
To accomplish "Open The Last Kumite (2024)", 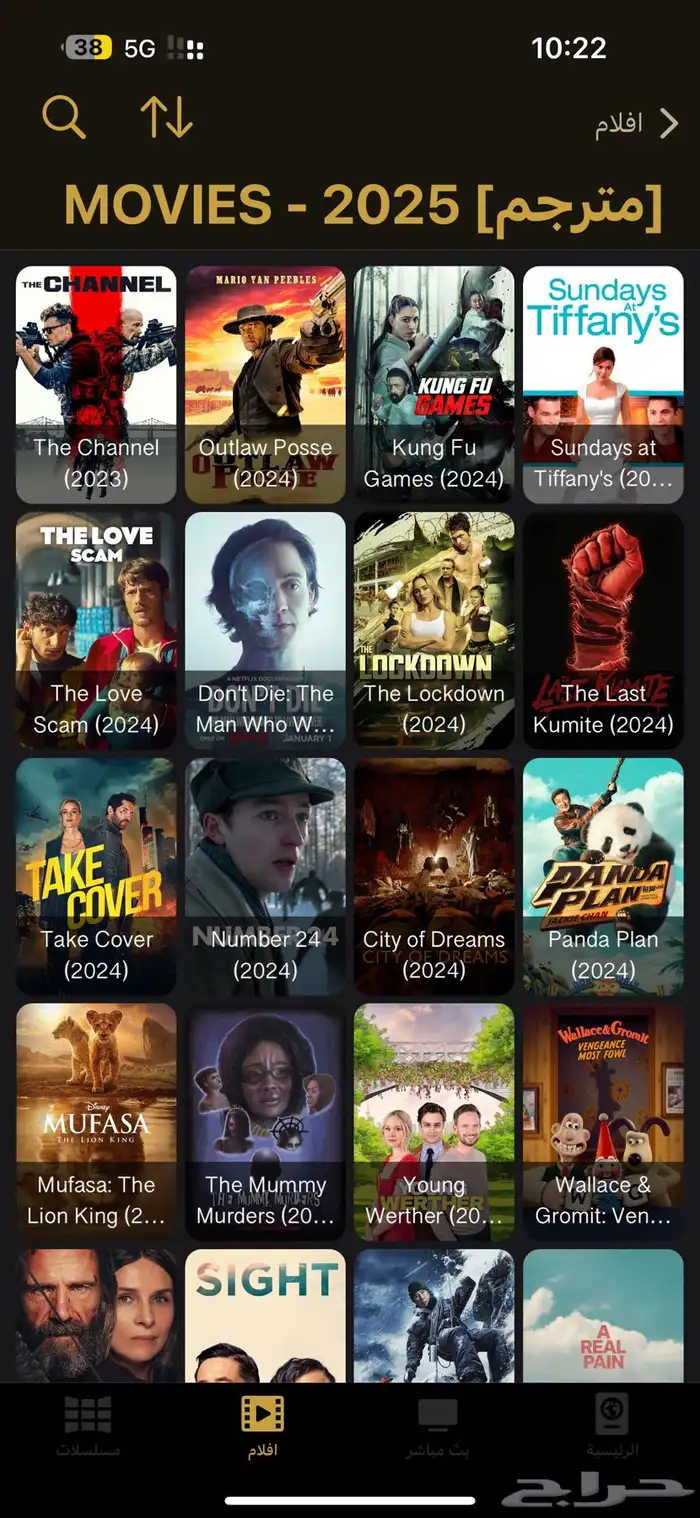I will click(603, 630).
